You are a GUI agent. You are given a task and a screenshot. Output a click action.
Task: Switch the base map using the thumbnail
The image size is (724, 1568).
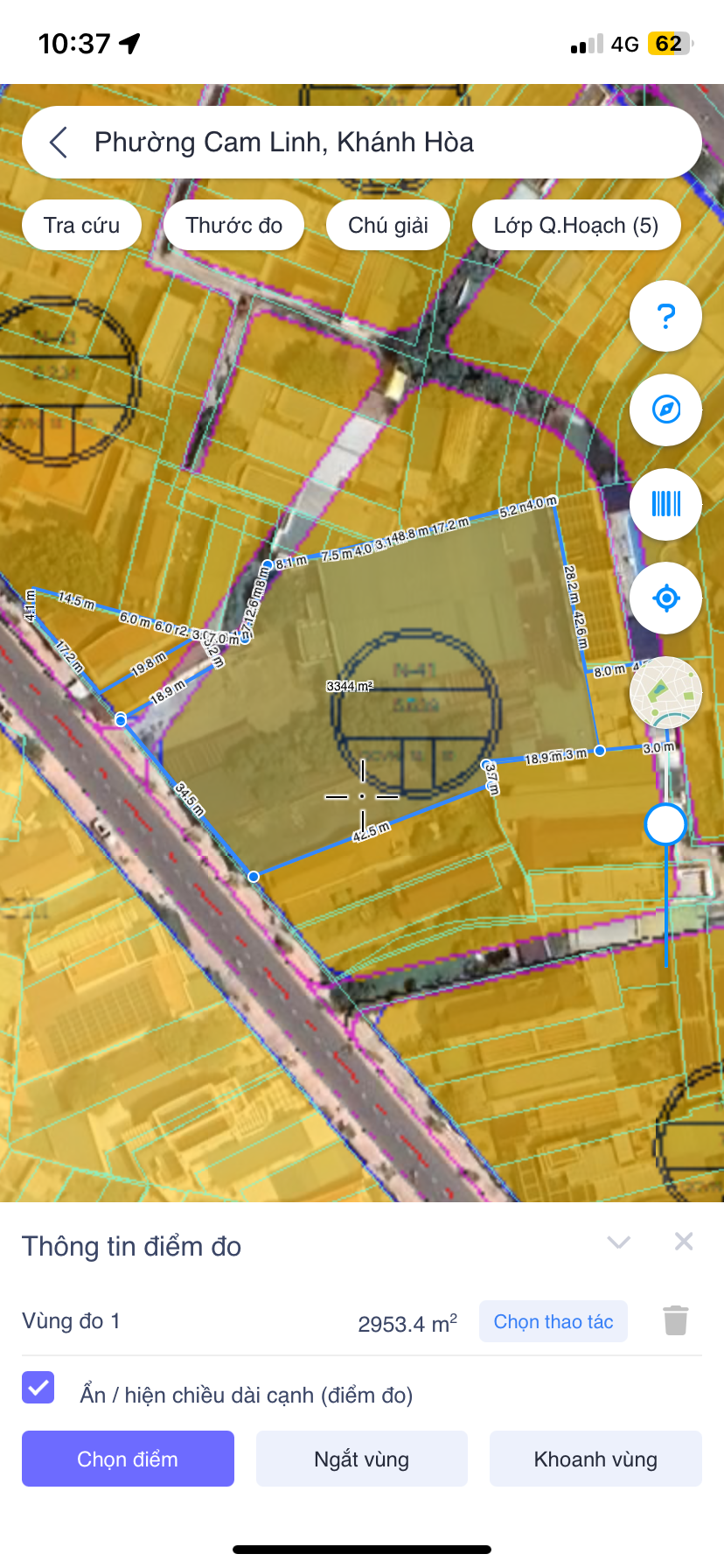pyautogui.click(x=666, y=692)
